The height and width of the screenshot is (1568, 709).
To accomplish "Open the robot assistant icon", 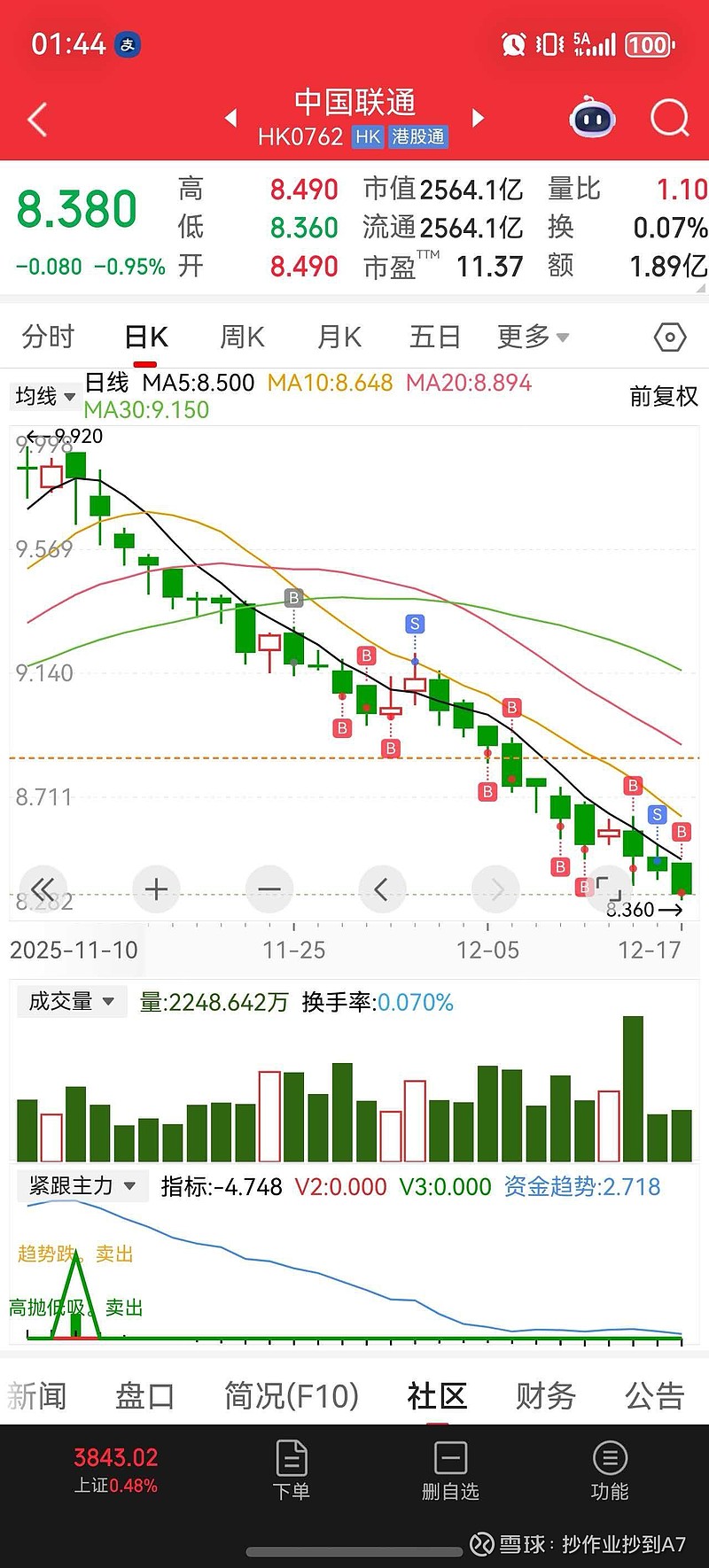I will 592,118.
